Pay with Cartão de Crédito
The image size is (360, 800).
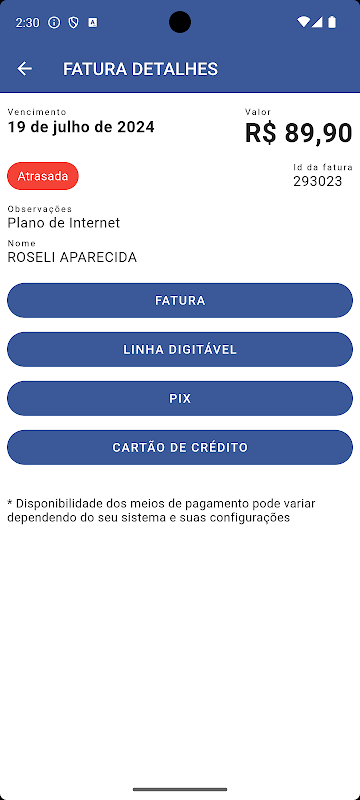(x=180, y=447)
